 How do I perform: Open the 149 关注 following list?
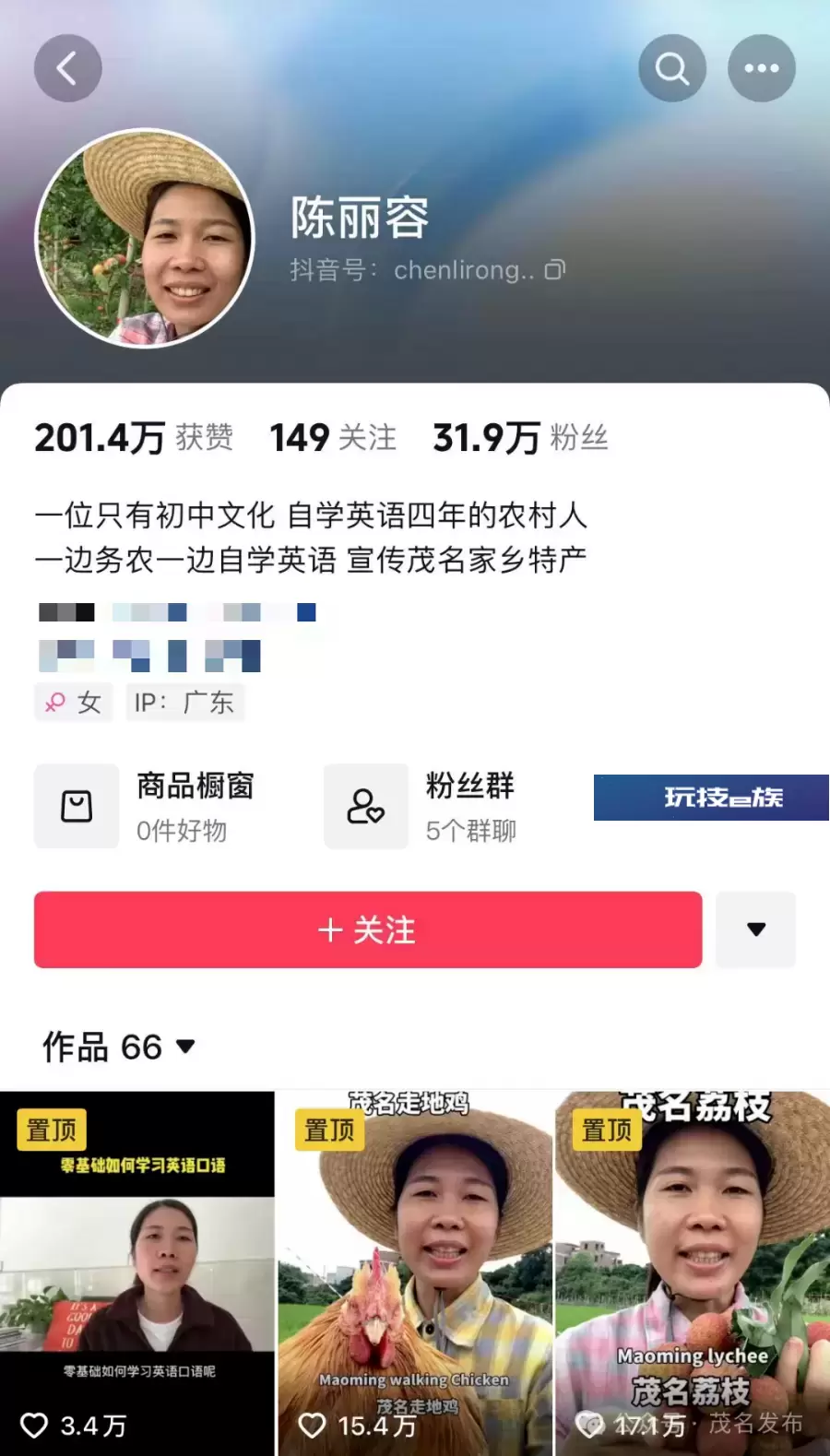[x=333, y=437]
